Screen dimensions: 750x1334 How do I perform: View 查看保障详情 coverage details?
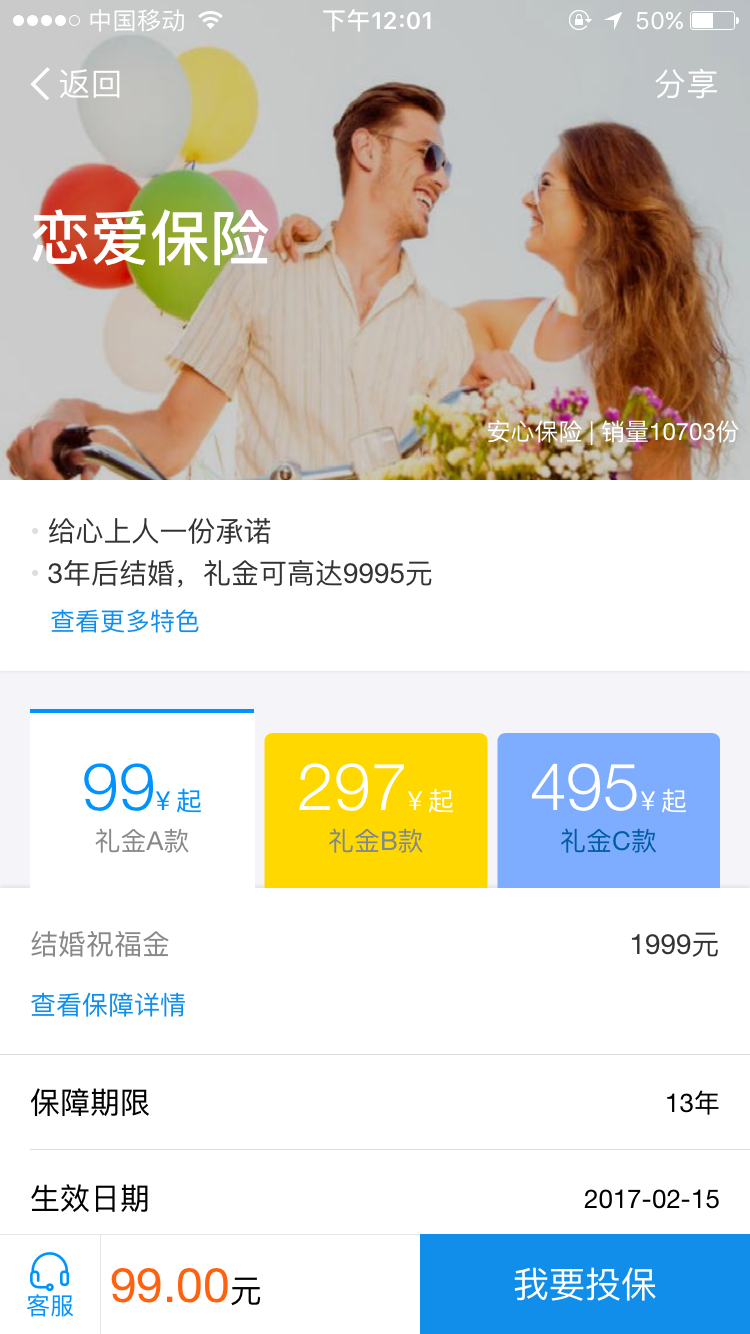108,1004
